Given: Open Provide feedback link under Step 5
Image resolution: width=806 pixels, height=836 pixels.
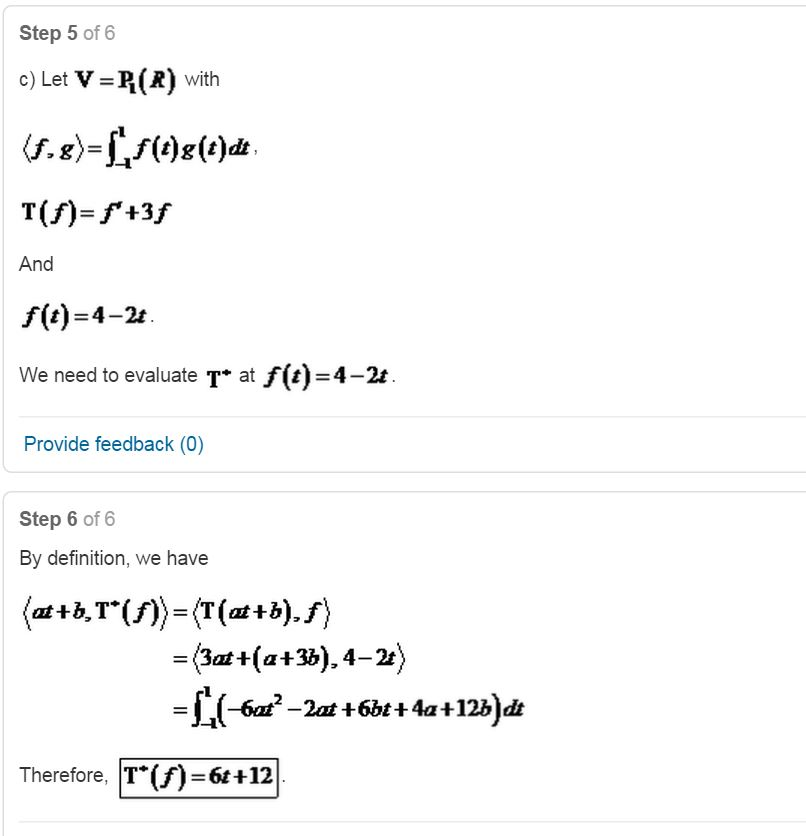Looking at the screenshot, I should pyautogui.click(x=113, y=444).
